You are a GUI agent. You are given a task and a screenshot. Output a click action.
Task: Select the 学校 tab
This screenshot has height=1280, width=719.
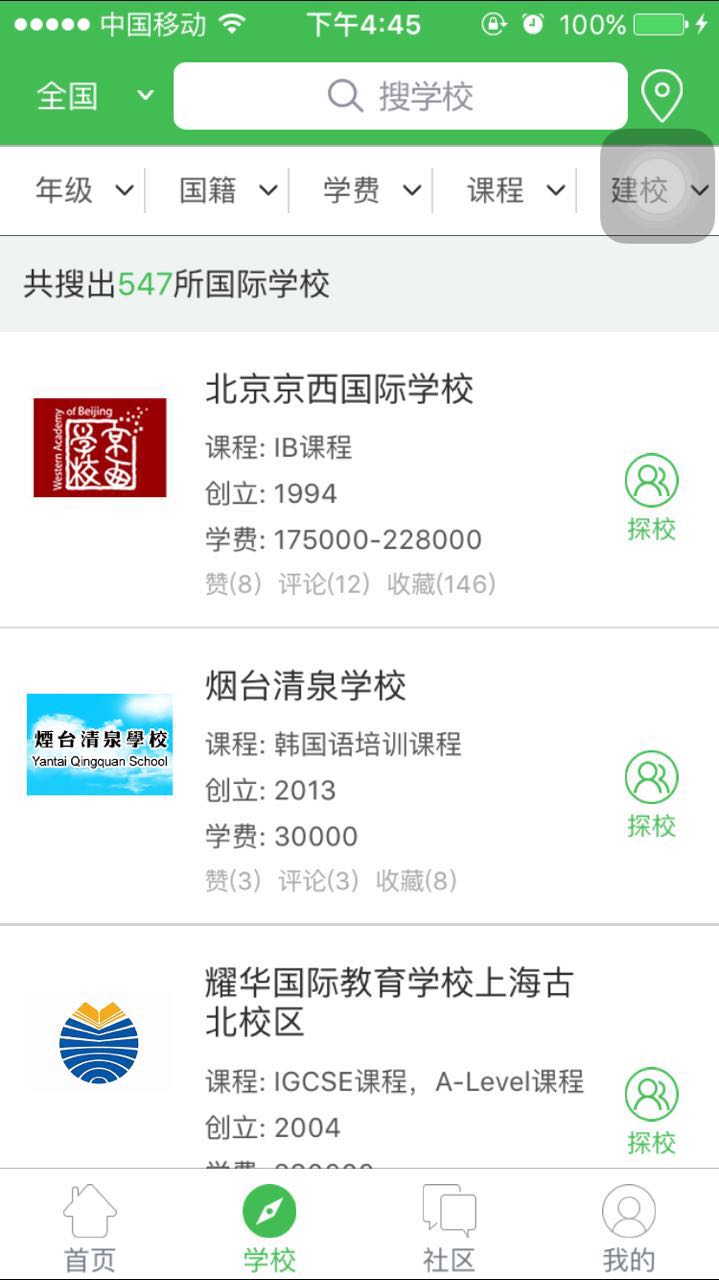pyautogui.click(x=270, y=1226)
